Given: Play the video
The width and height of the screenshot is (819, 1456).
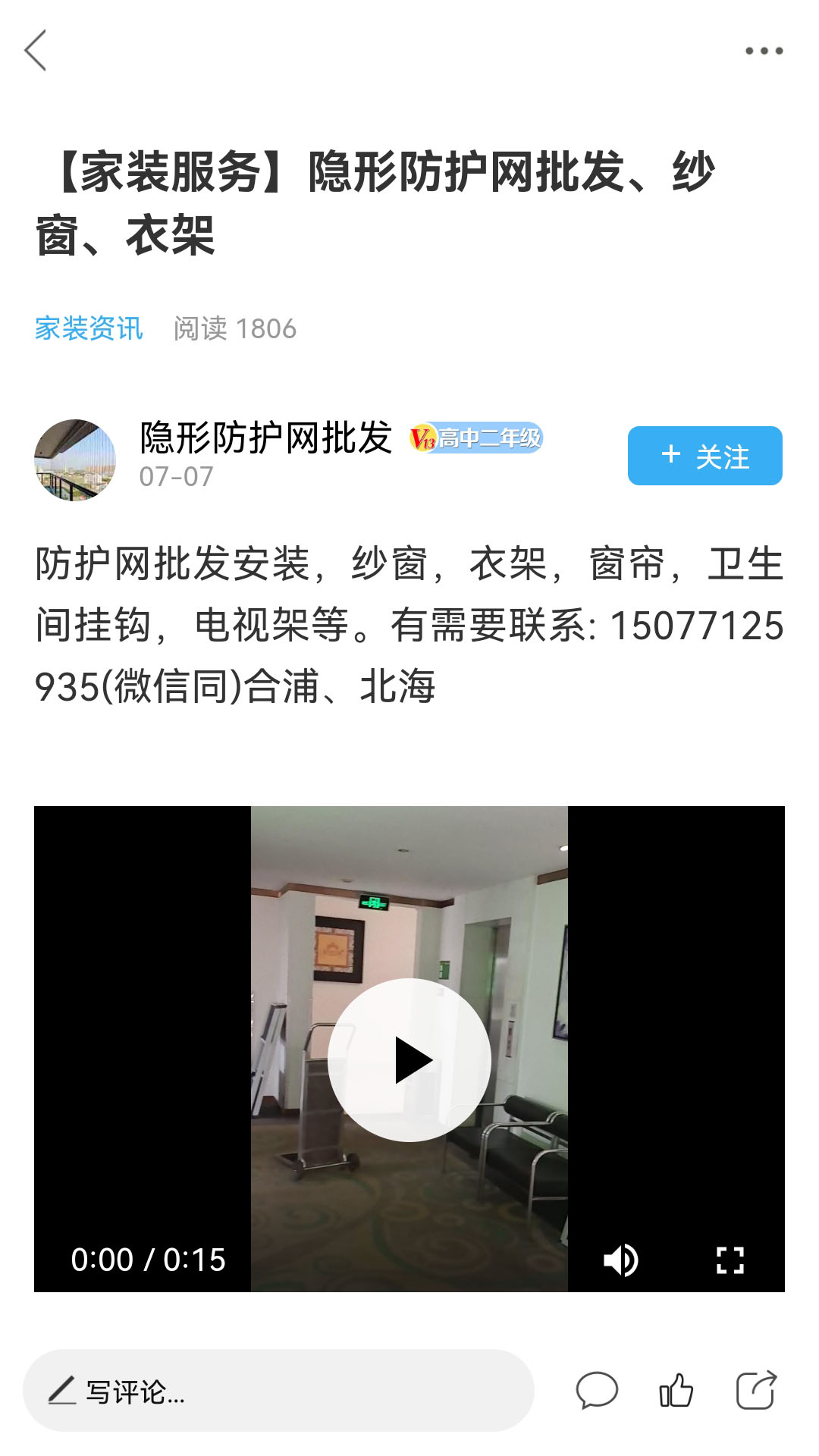Looking at the screenshot, I should click(x=409, y=1060).
